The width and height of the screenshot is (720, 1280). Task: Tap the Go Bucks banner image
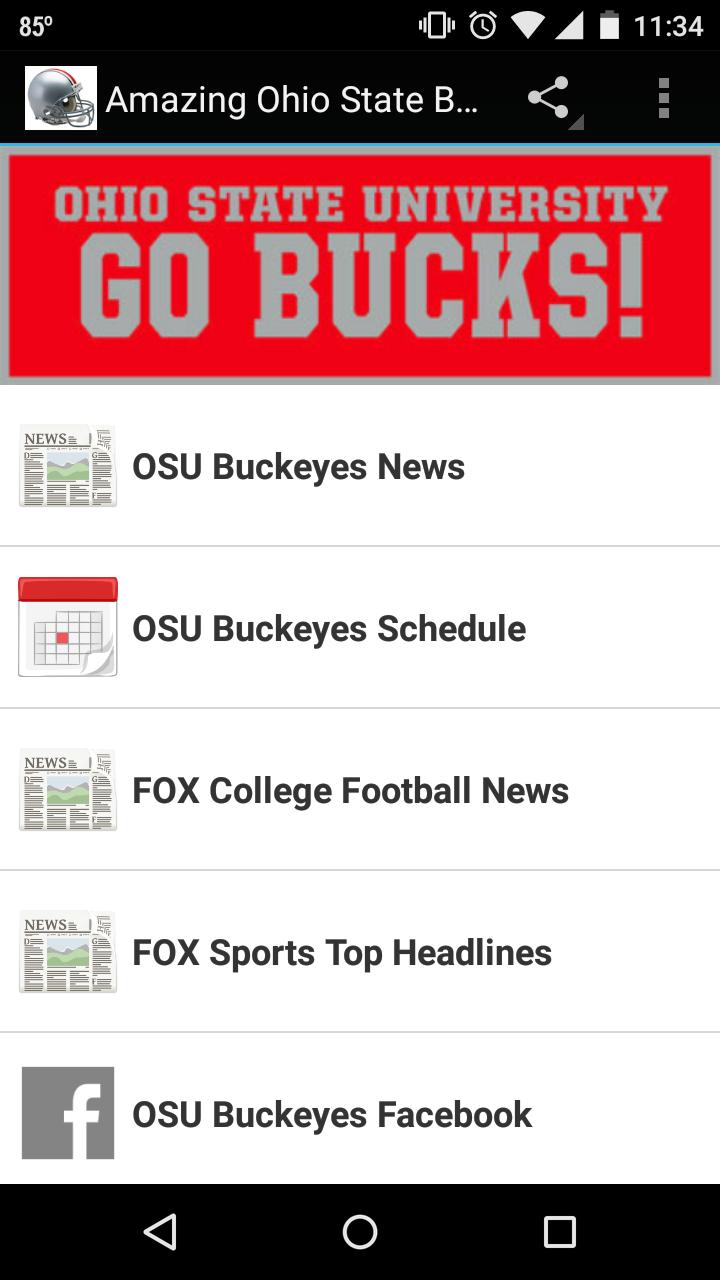[x=360, y=262]
